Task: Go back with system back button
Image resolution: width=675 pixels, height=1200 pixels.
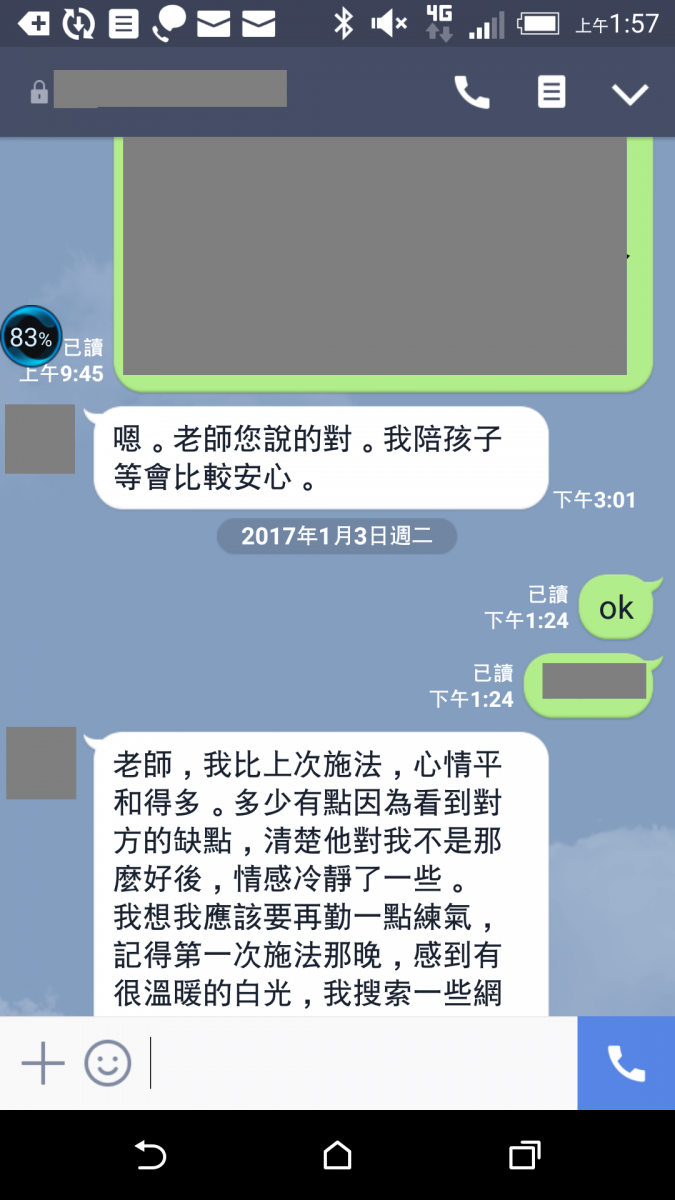Action: tap(150, 1156)
